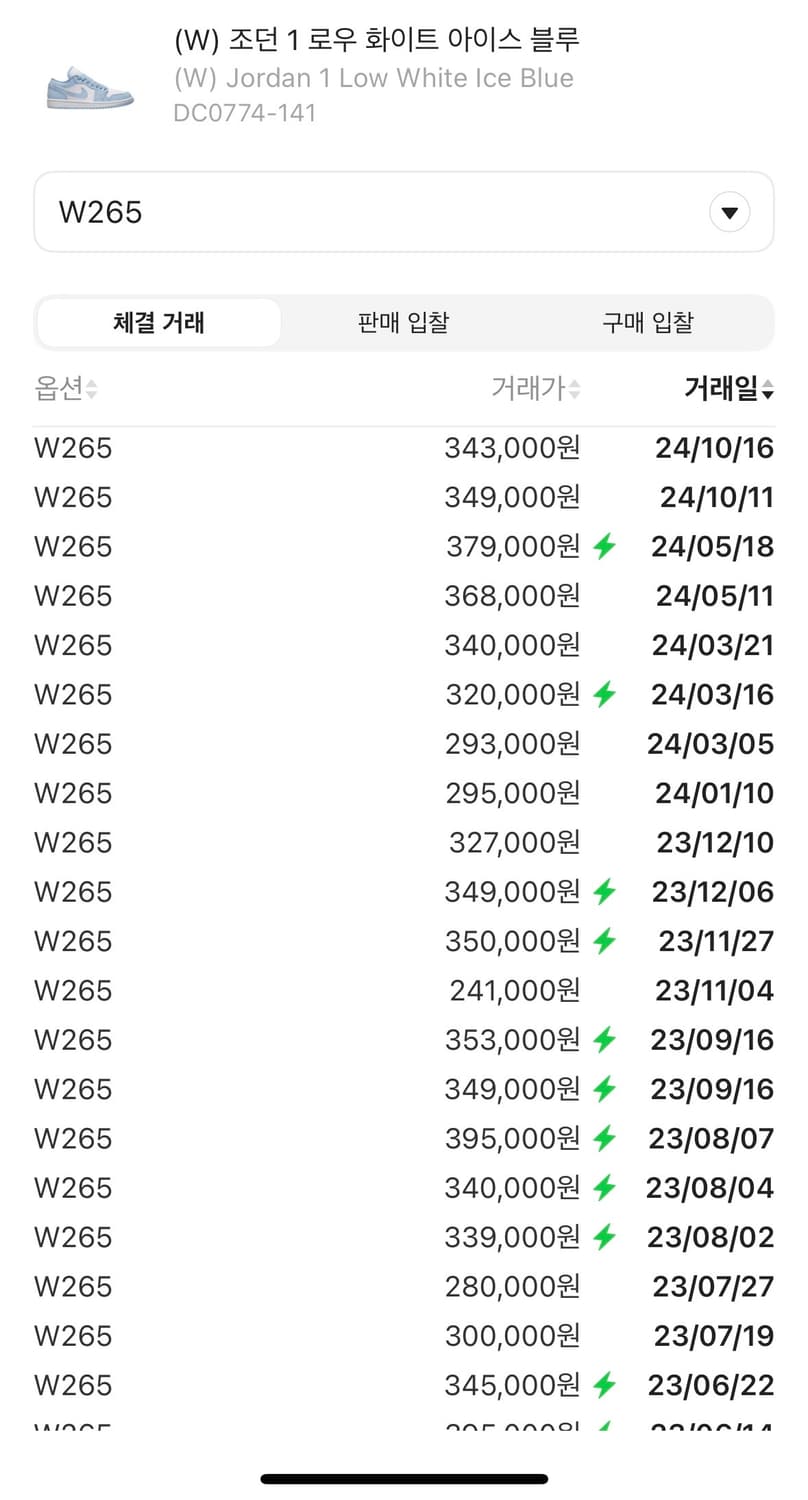808x1500 pixels.
Task: Tap the lightning icon for the 24/03/16 trade
Action: point(605,694)
